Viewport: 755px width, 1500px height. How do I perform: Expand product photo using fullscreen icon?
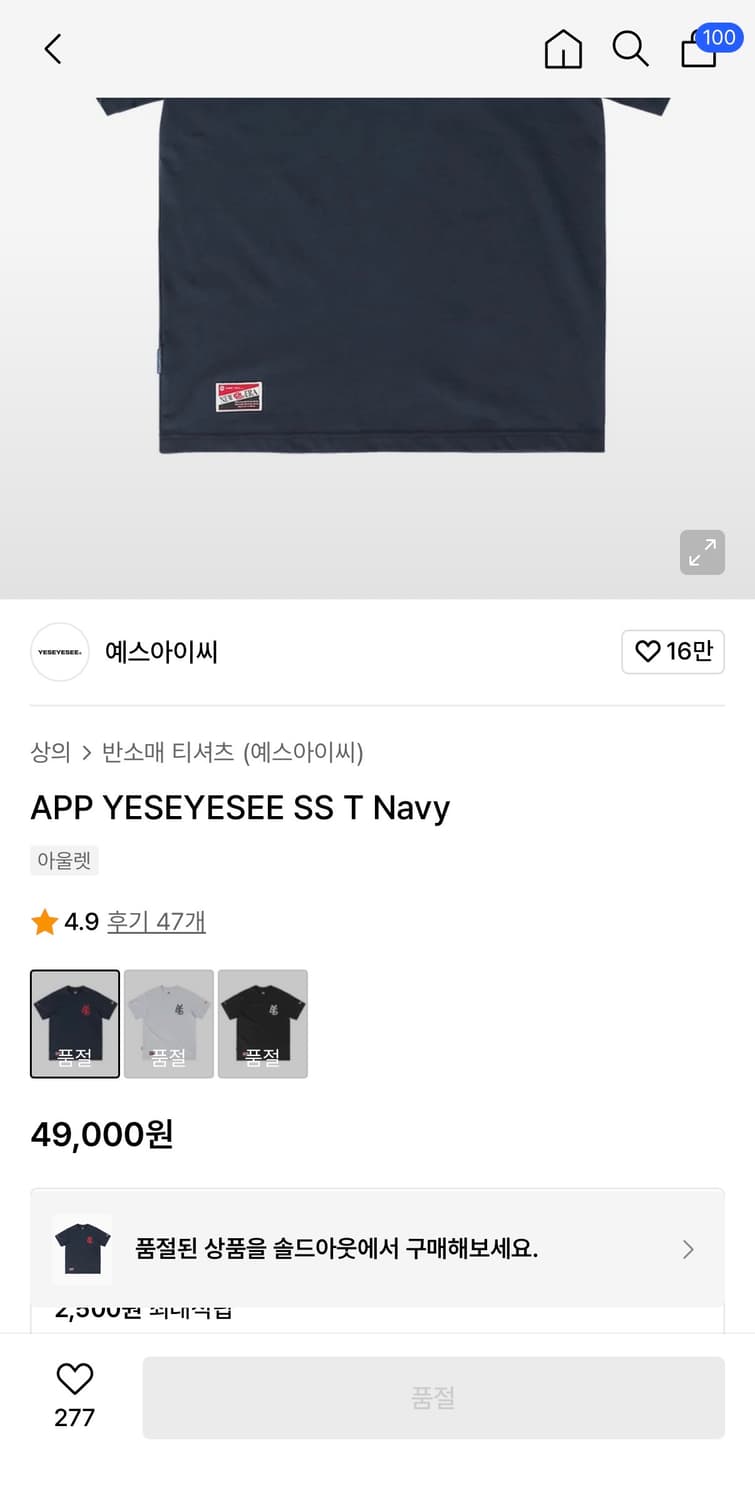702,552
